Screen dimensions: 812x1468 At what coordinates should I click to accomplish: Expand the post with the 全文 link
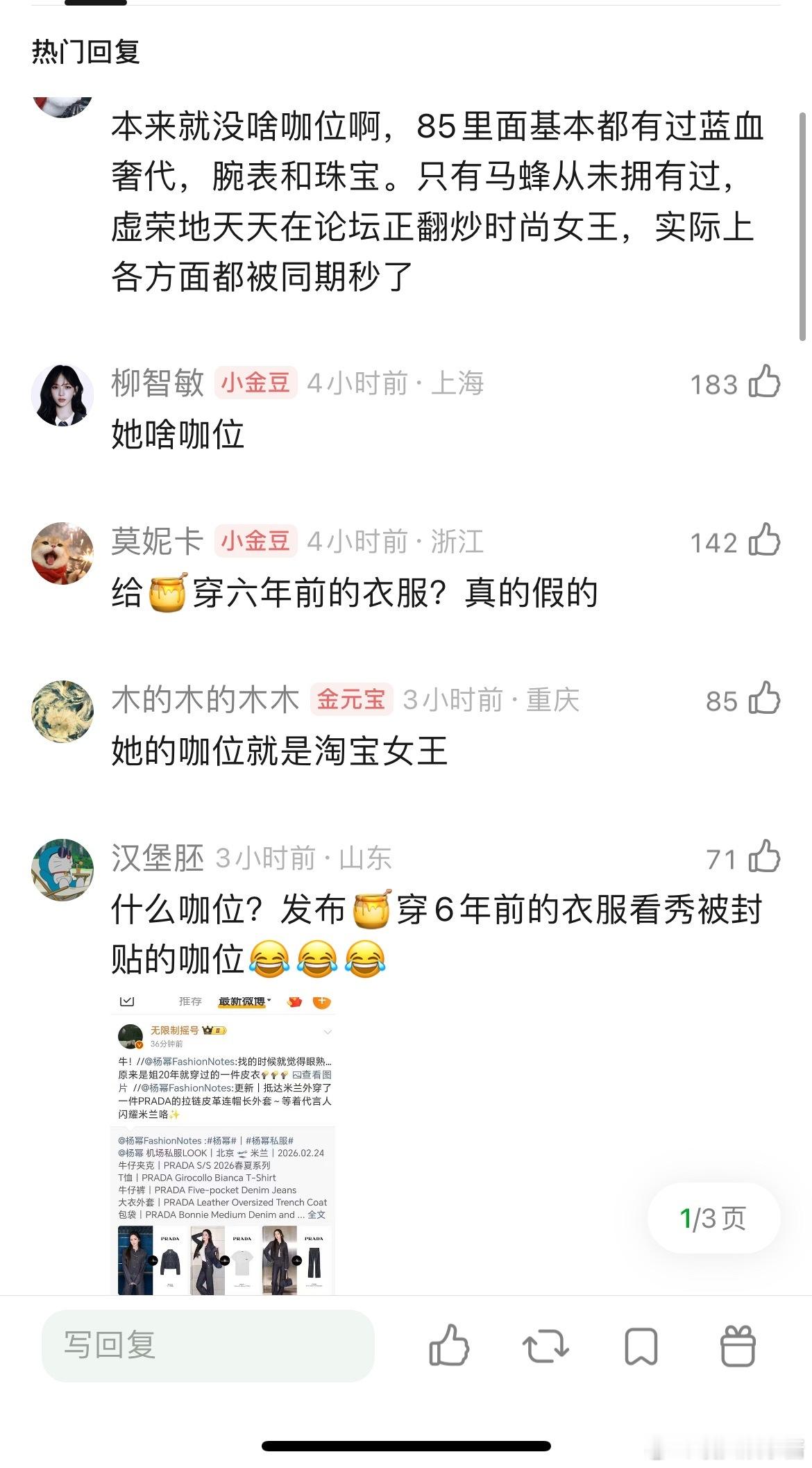pos(316,1216)
